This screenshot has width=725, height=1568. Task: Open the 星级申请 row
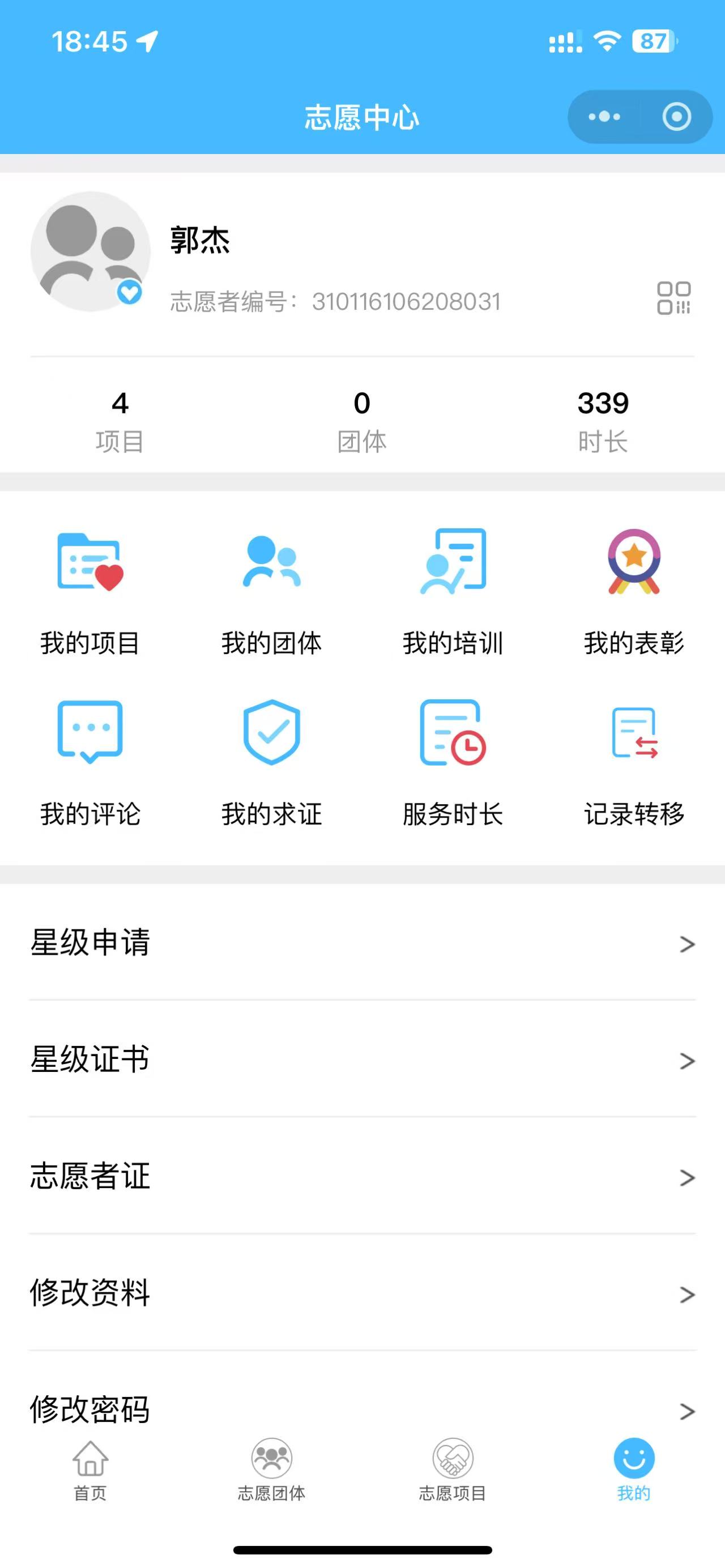362,943
